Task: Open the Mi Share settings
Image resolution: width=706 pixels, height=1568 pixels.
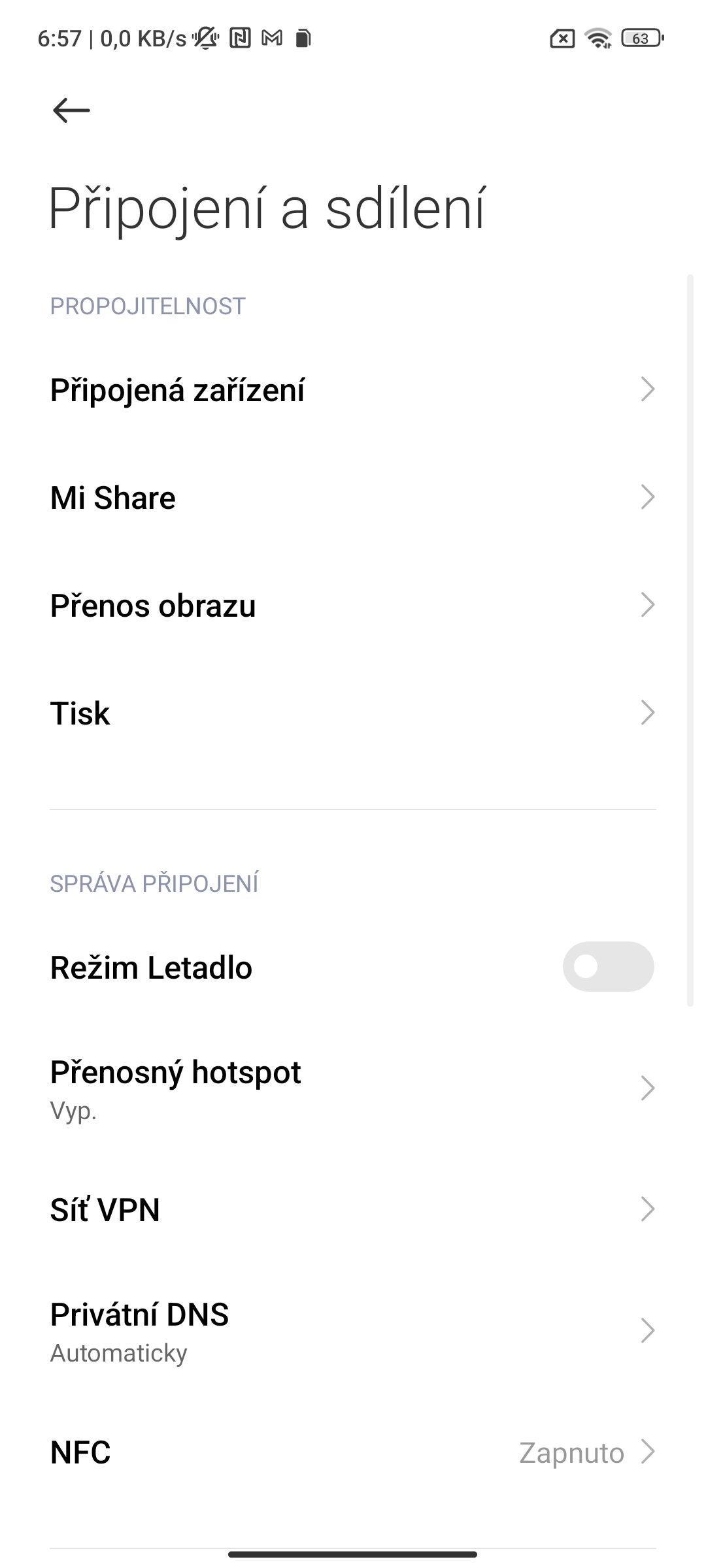Action: coord(353,498)
